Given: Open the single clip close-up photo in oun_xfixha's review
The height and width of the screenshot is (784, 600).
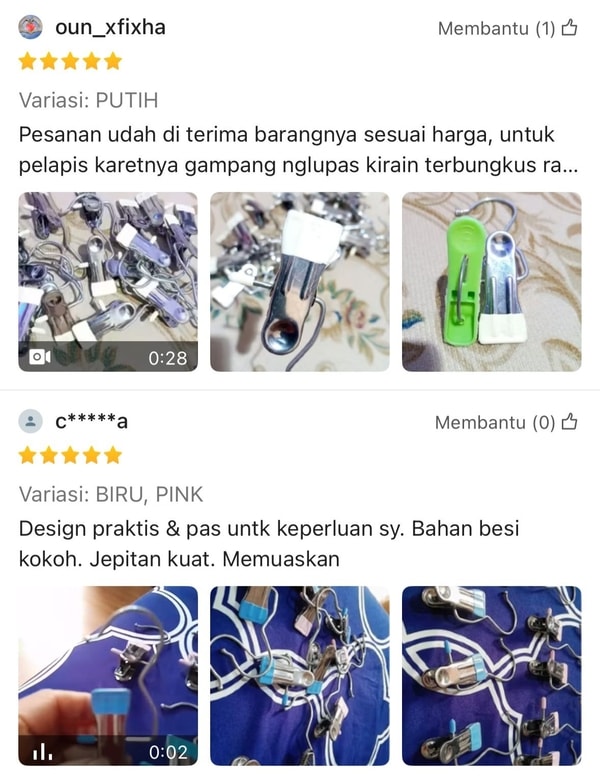Looking at the screenshot, I should 299,282.
